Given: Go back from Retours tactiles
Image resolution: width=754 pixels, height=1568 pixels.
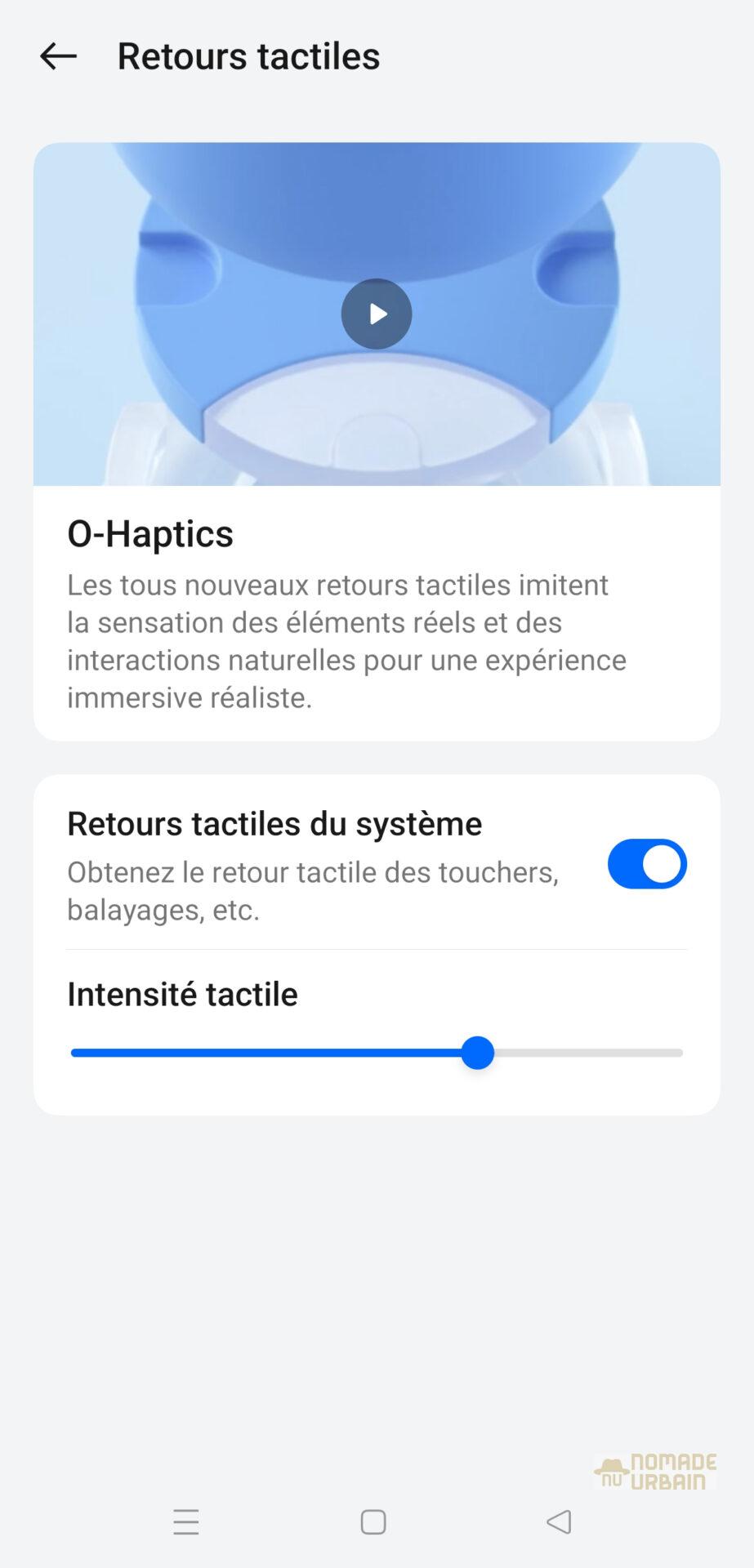Looking at the screenshot, I should [58, 56].
